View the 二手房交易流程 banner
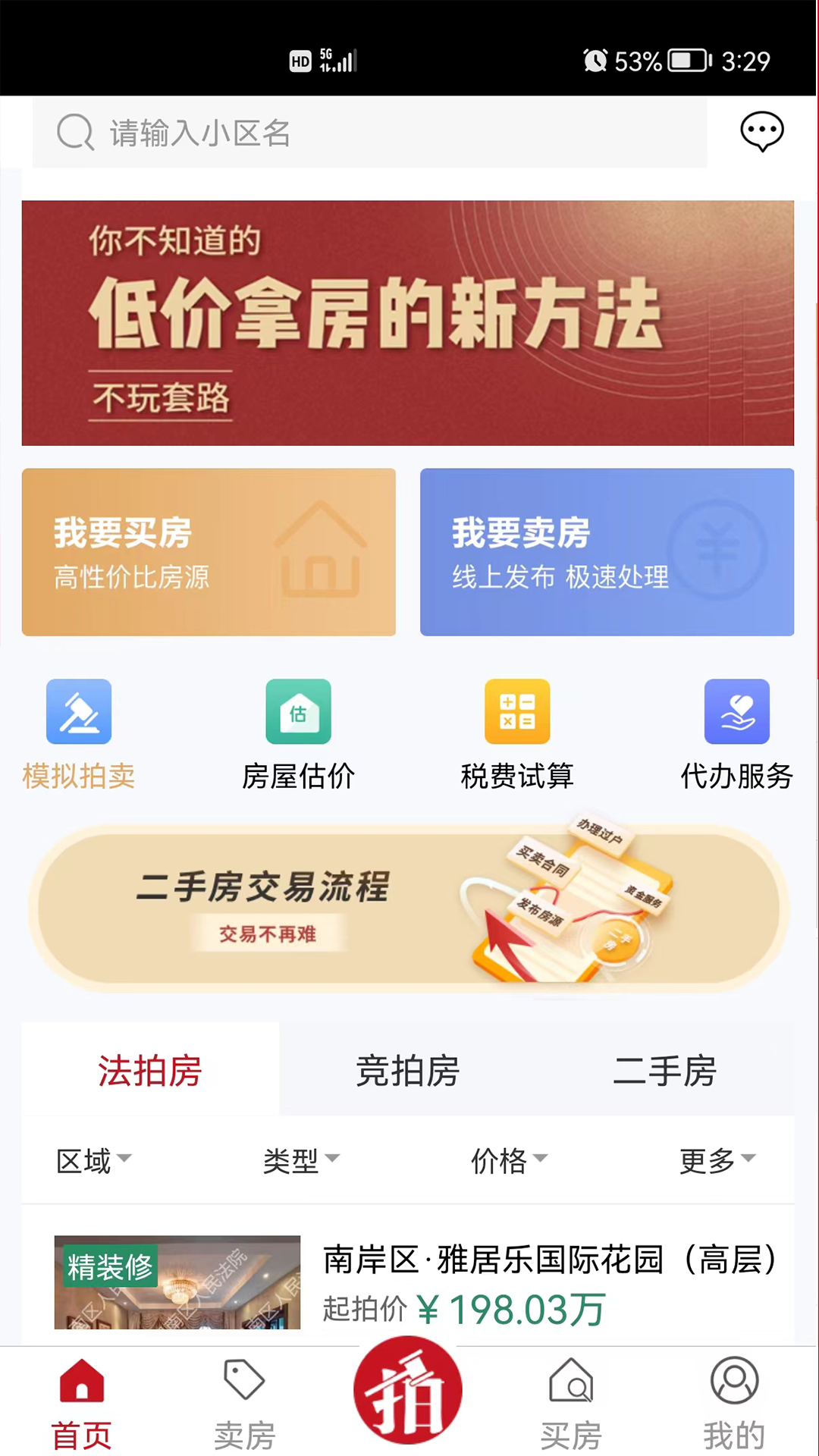Viewport: 819px width, 1456px height. click(x=408, y=908)
